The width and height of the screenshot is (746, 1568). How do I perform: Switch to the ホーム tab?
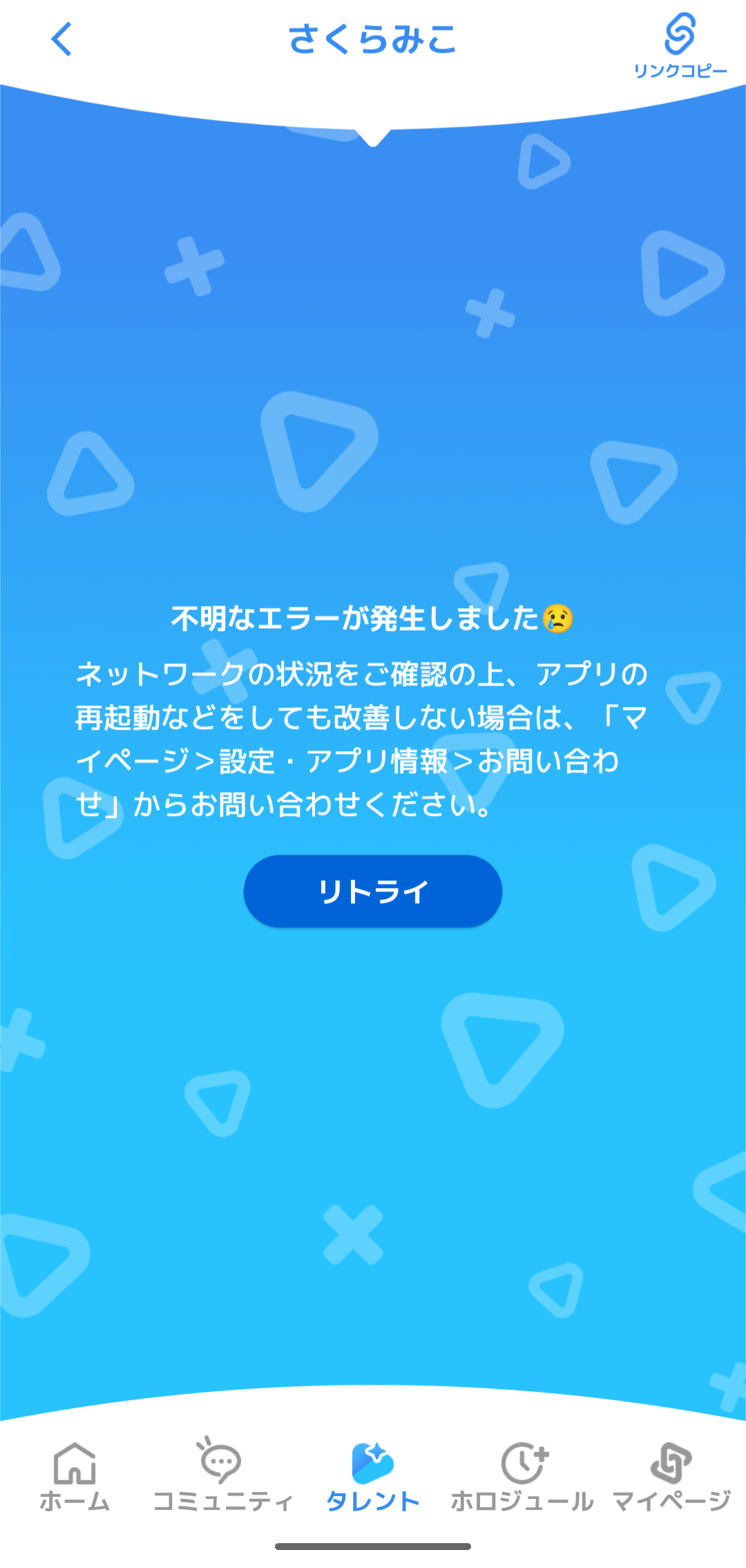click(x=75, y=1477)
